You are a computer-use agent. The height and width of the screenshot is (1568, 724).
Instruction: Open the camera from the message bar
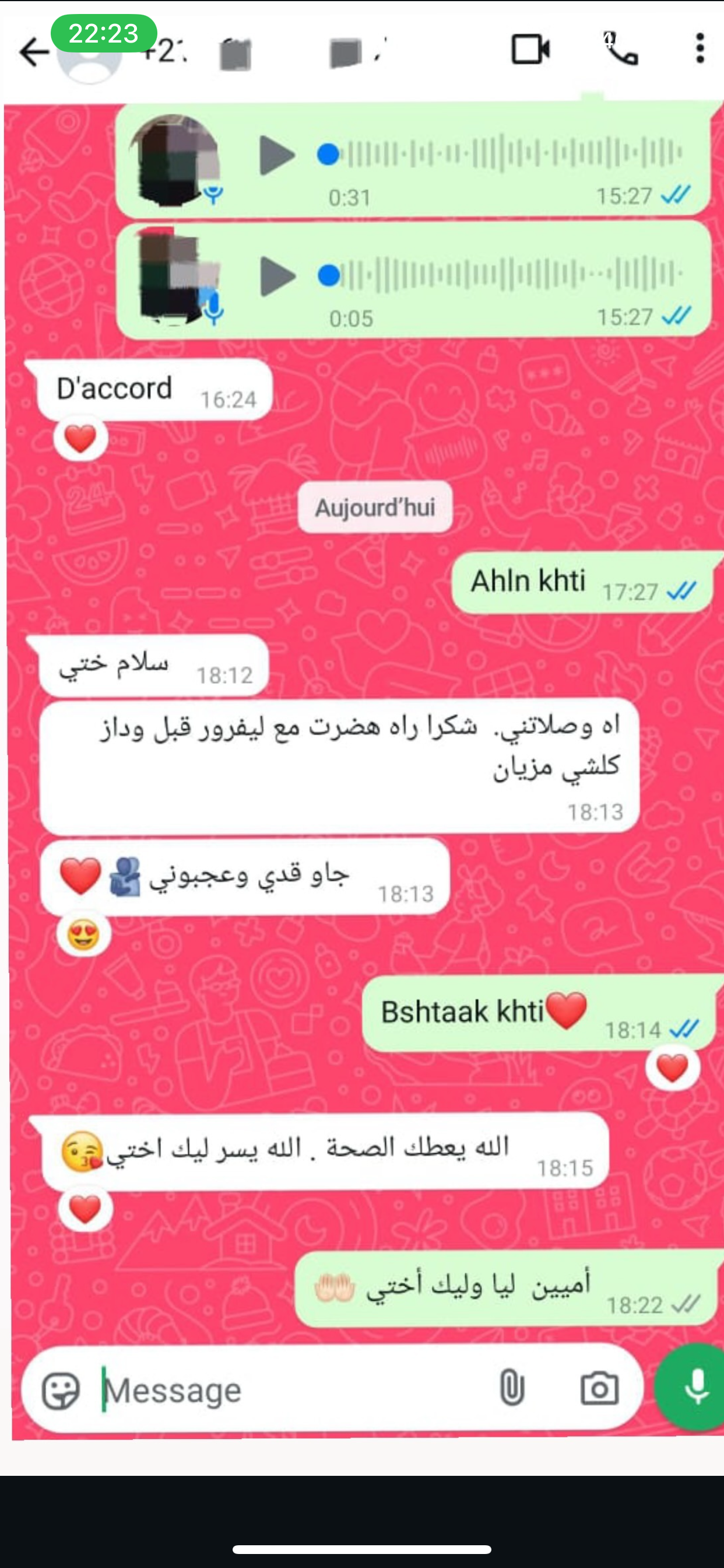click(x=599, y=1389)
